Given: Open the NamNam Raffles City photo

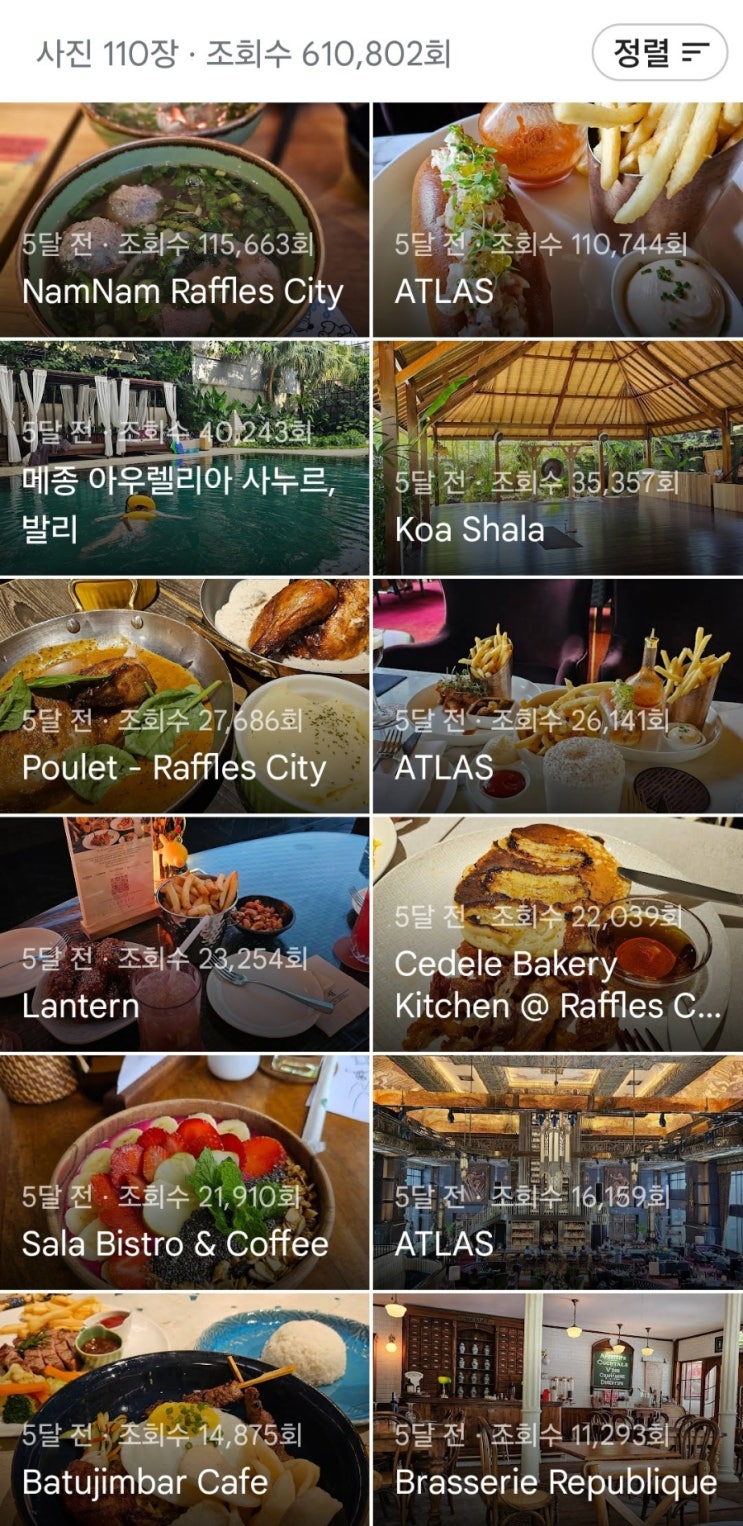Looking at the screenshot, I should pyautogui.click(x=184, y=220).
